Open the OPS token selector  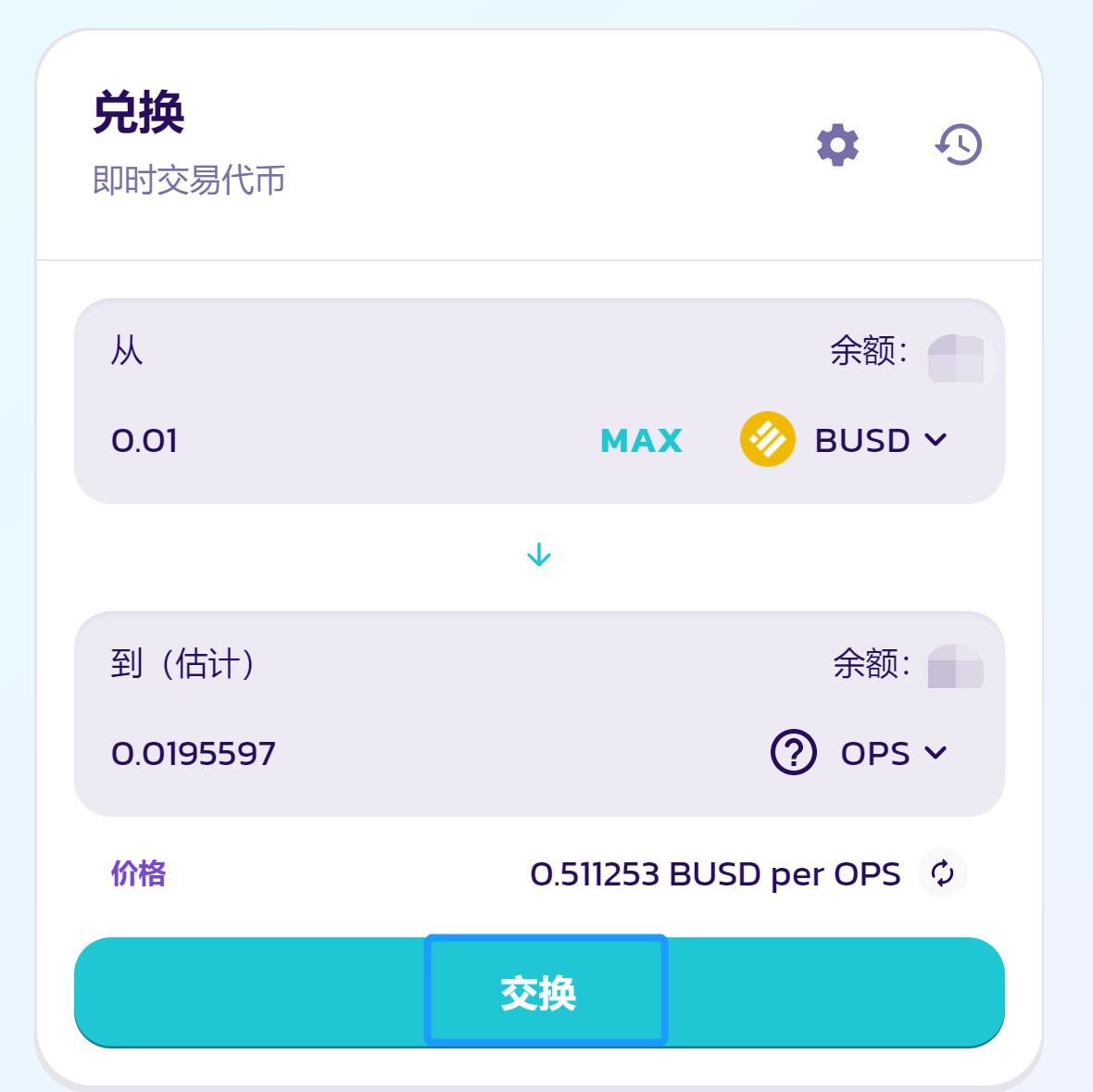pos(860,753)
